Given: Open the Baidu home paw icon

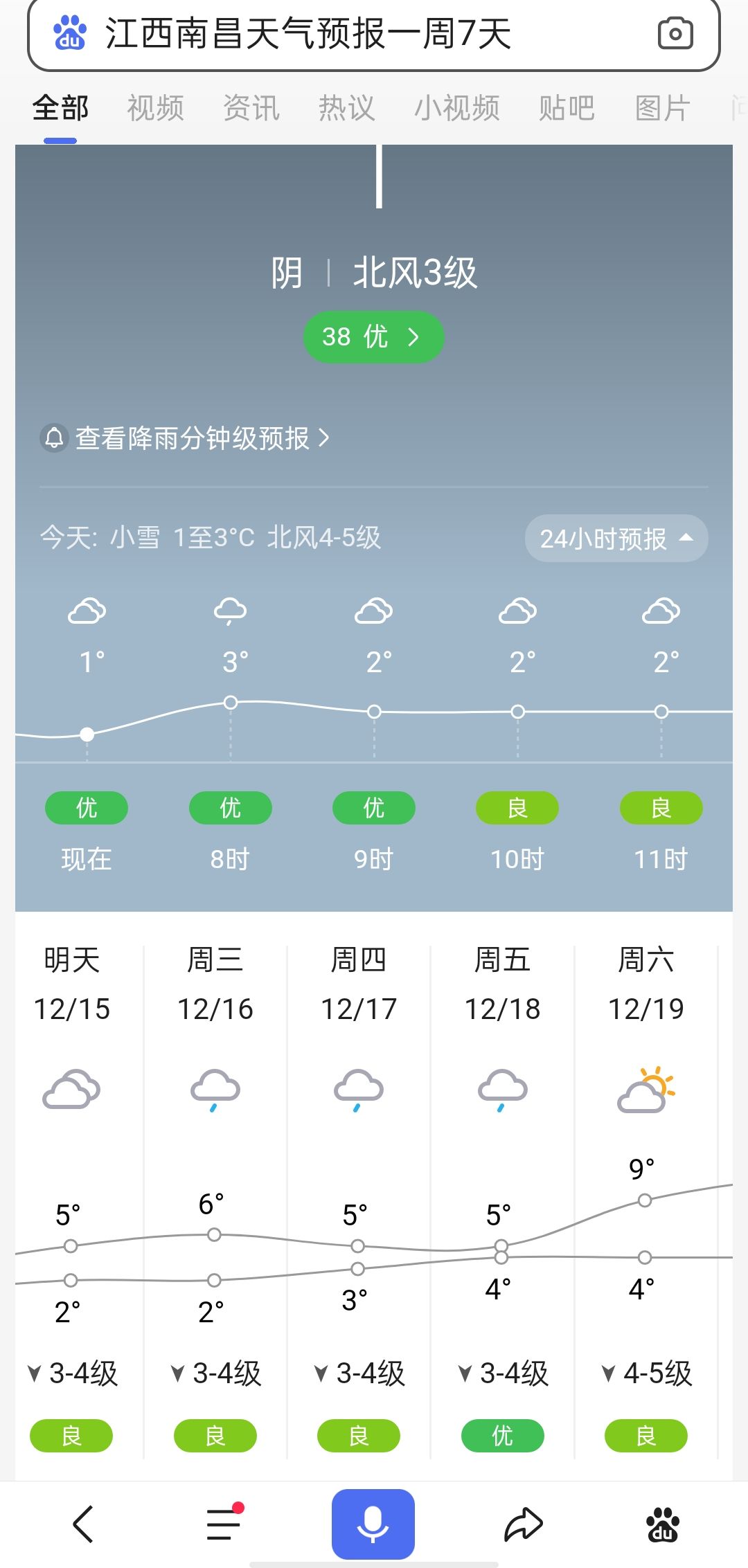Looking at the screenshot, I should click(663, 1524).
